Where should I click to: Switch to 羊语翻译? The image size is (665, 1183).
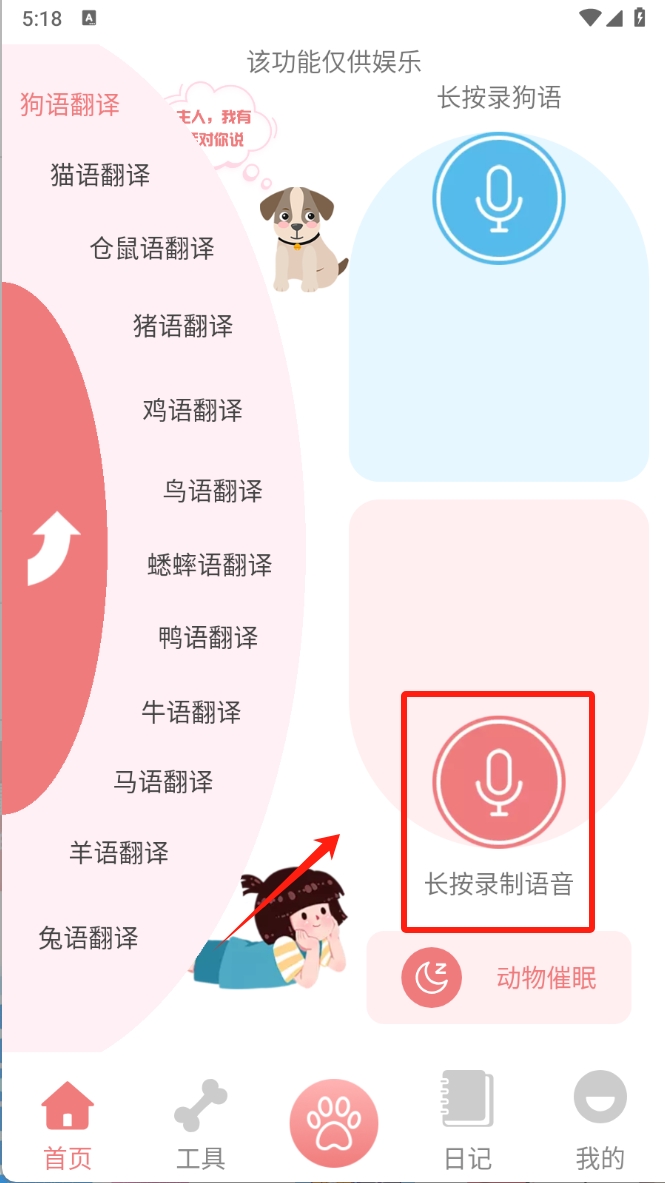[x=118, y=853]
